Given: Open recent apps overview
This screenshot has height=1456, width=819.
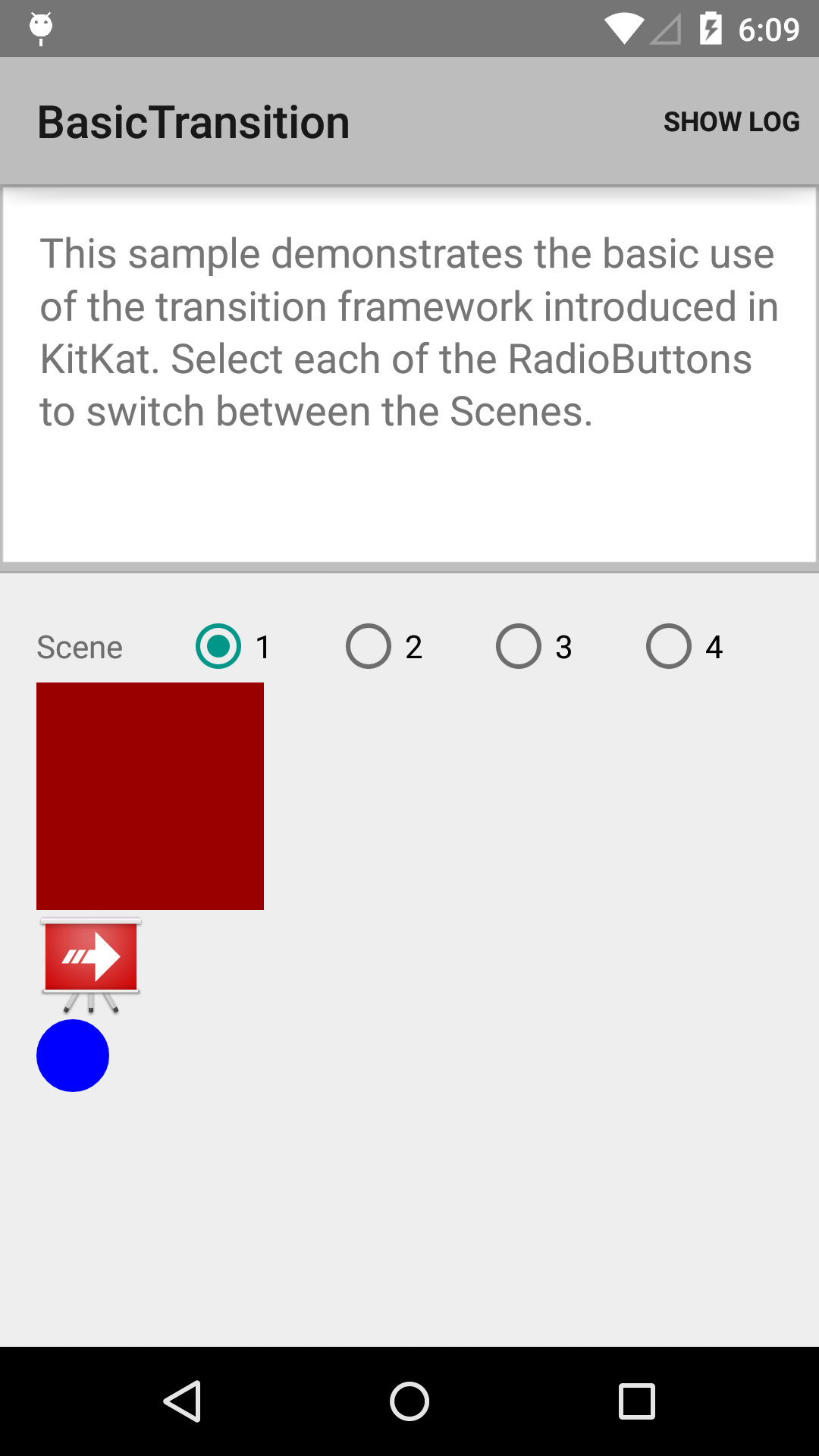Looking at the screenshot, I should click(636, 1401).
